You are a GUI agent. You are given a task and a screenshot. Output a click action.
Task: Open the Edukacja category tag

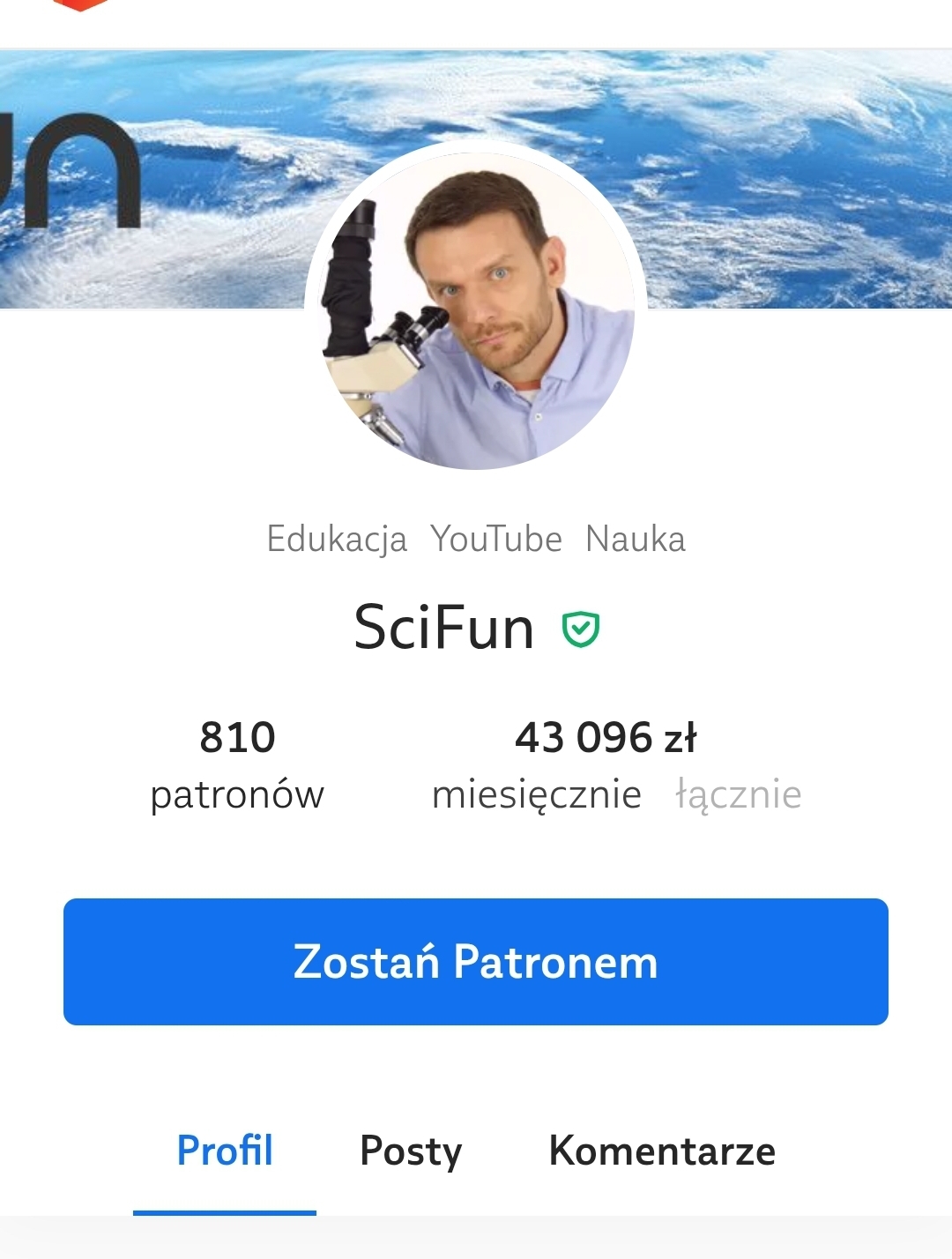pos(337,539)
